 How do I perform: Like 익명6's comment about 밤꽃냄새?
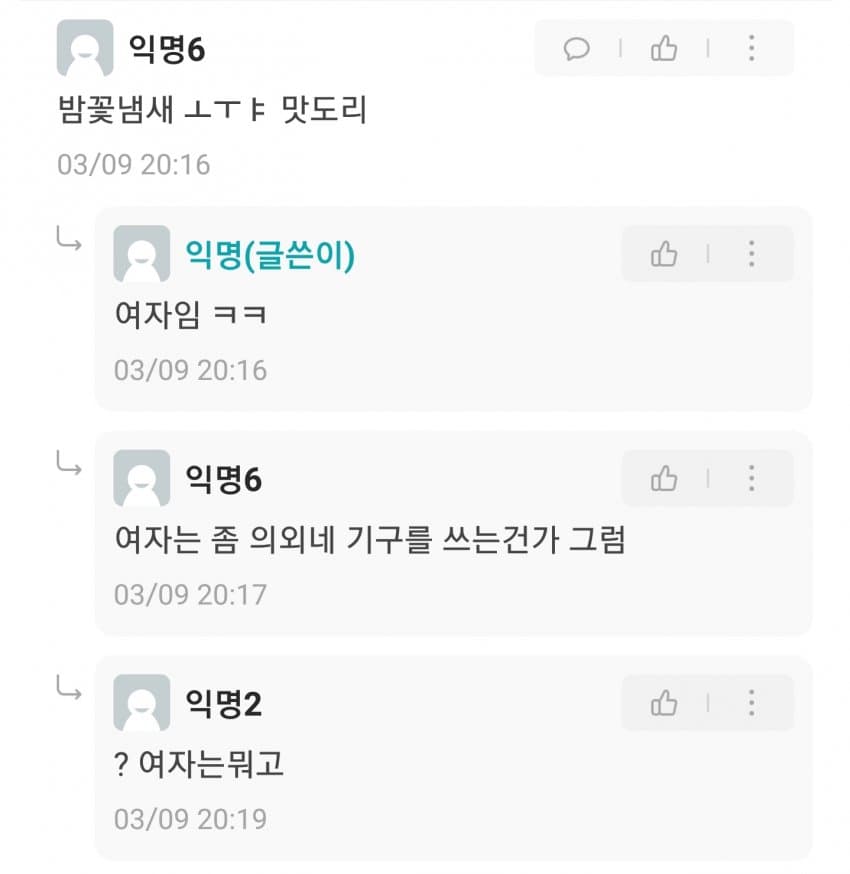663,48
